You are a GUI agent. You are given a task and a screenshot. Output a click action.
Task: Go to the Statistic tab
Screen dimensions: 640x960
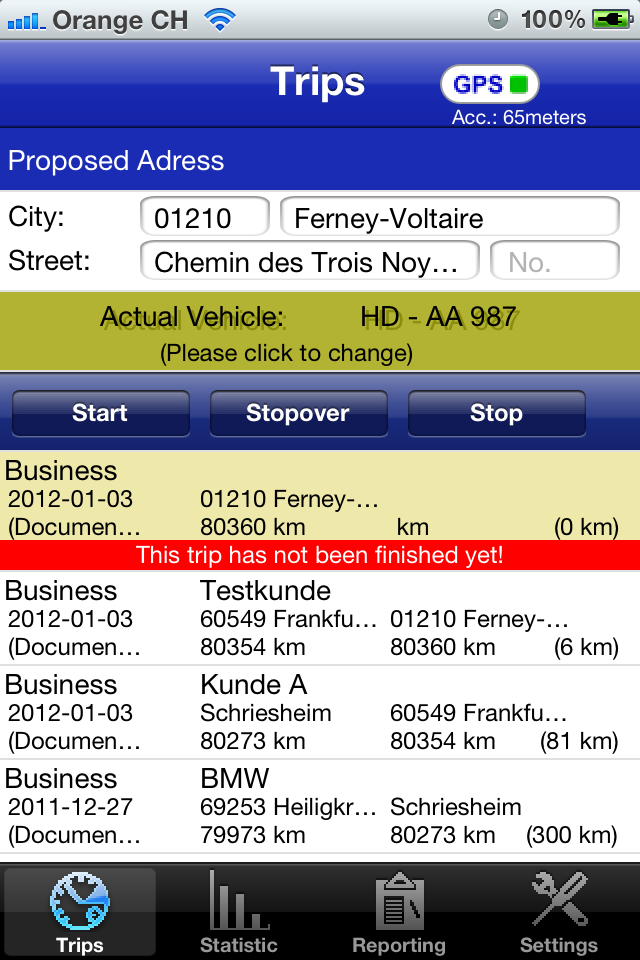239,912
